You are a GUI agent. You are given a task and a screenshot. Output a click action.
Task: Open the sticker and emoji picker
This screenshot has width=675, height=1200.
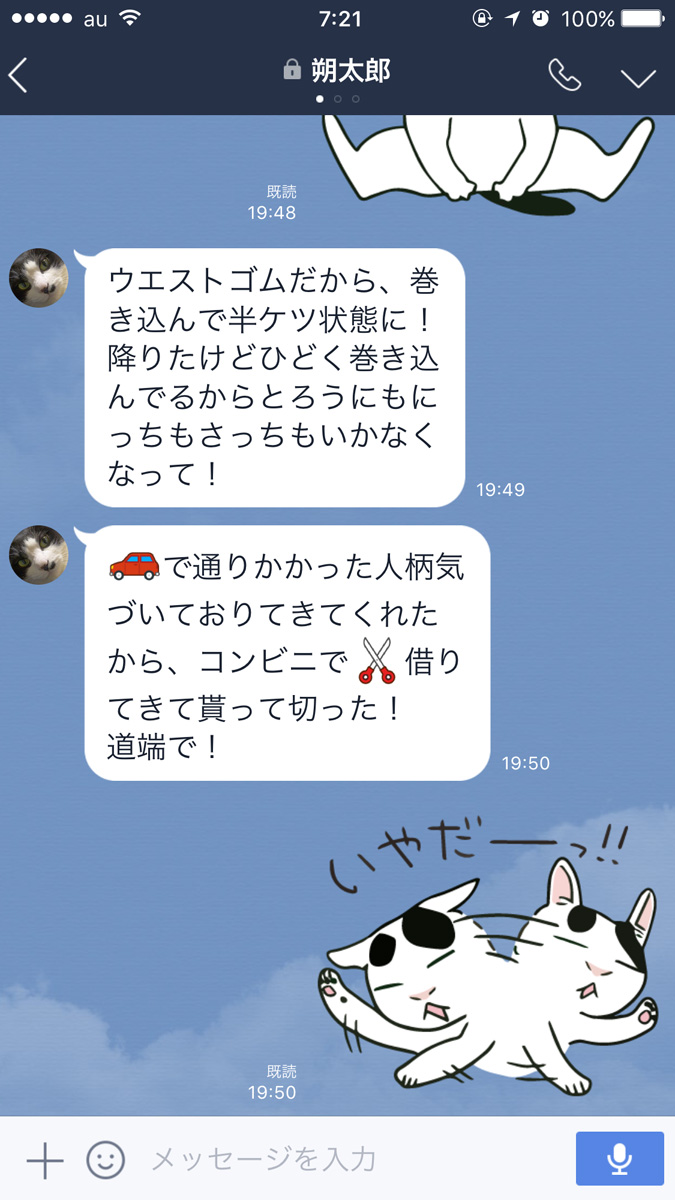click(x=105, y=1160)
